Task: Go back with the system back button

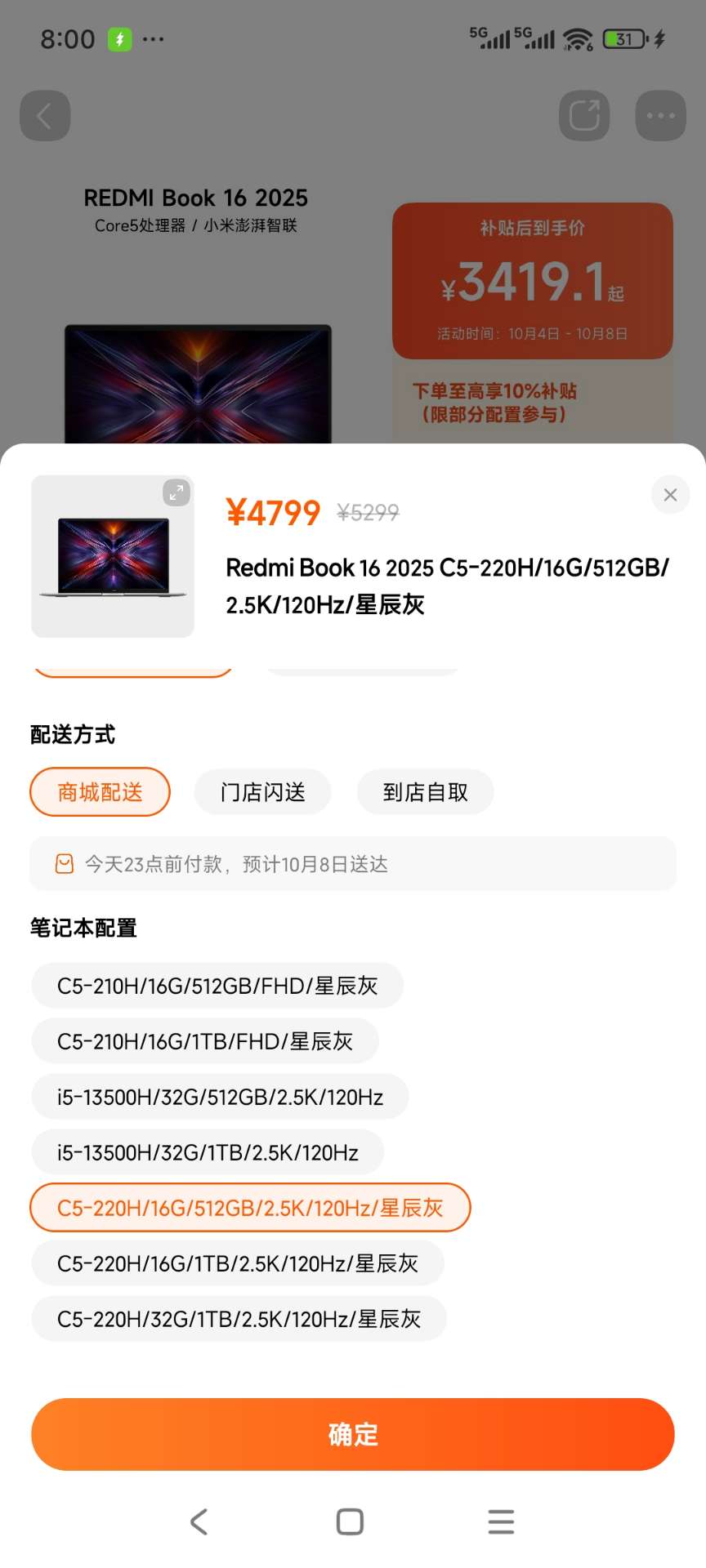Action: click(x=199, y=1521)
